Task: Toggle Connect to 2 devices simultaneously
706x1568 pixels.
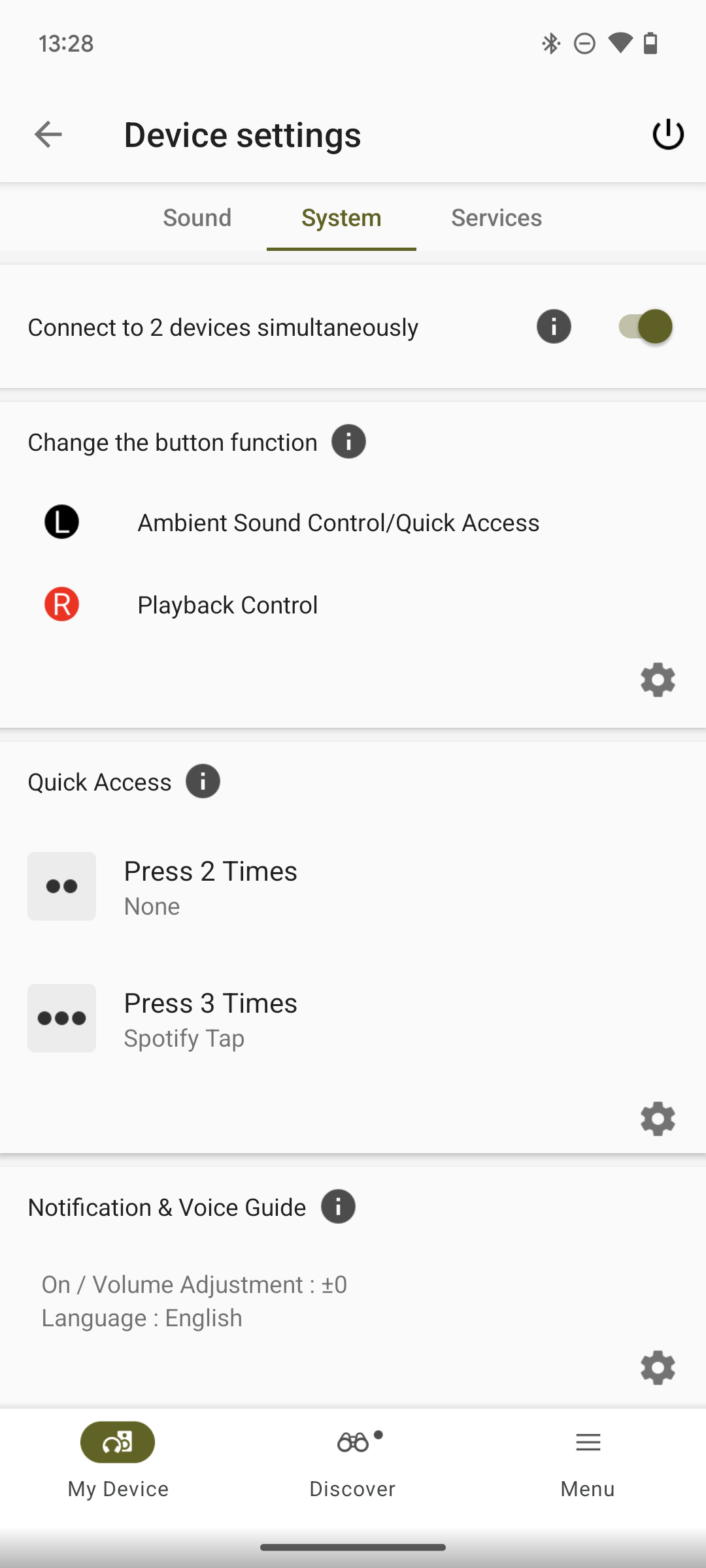Action: [x=645, y=327]
